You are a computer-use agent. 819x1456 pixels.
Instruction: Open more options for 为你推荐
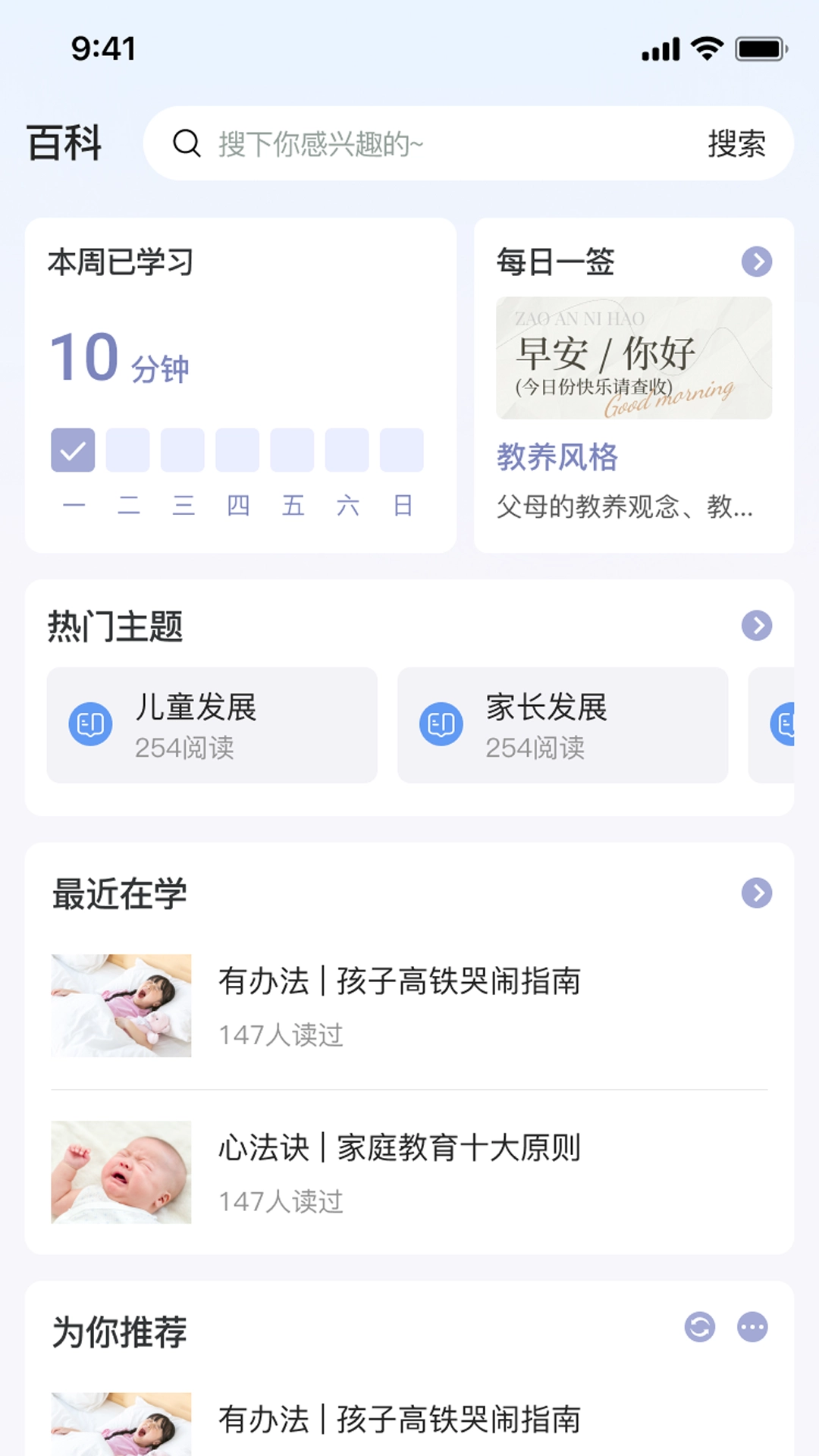[752, 1327]
